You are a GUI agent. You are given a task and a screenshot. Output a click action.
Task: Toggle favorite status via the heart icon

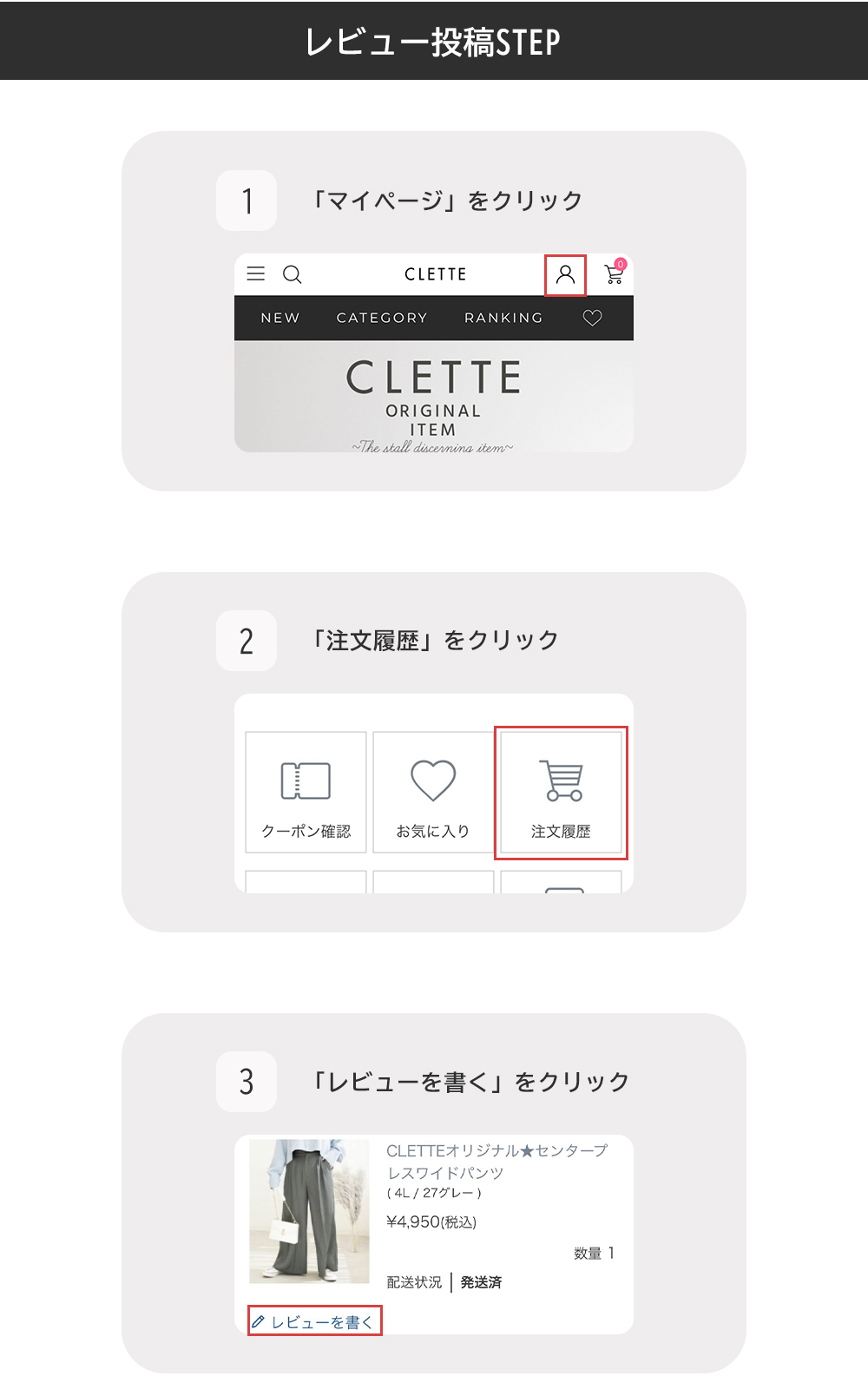(433, 780)
